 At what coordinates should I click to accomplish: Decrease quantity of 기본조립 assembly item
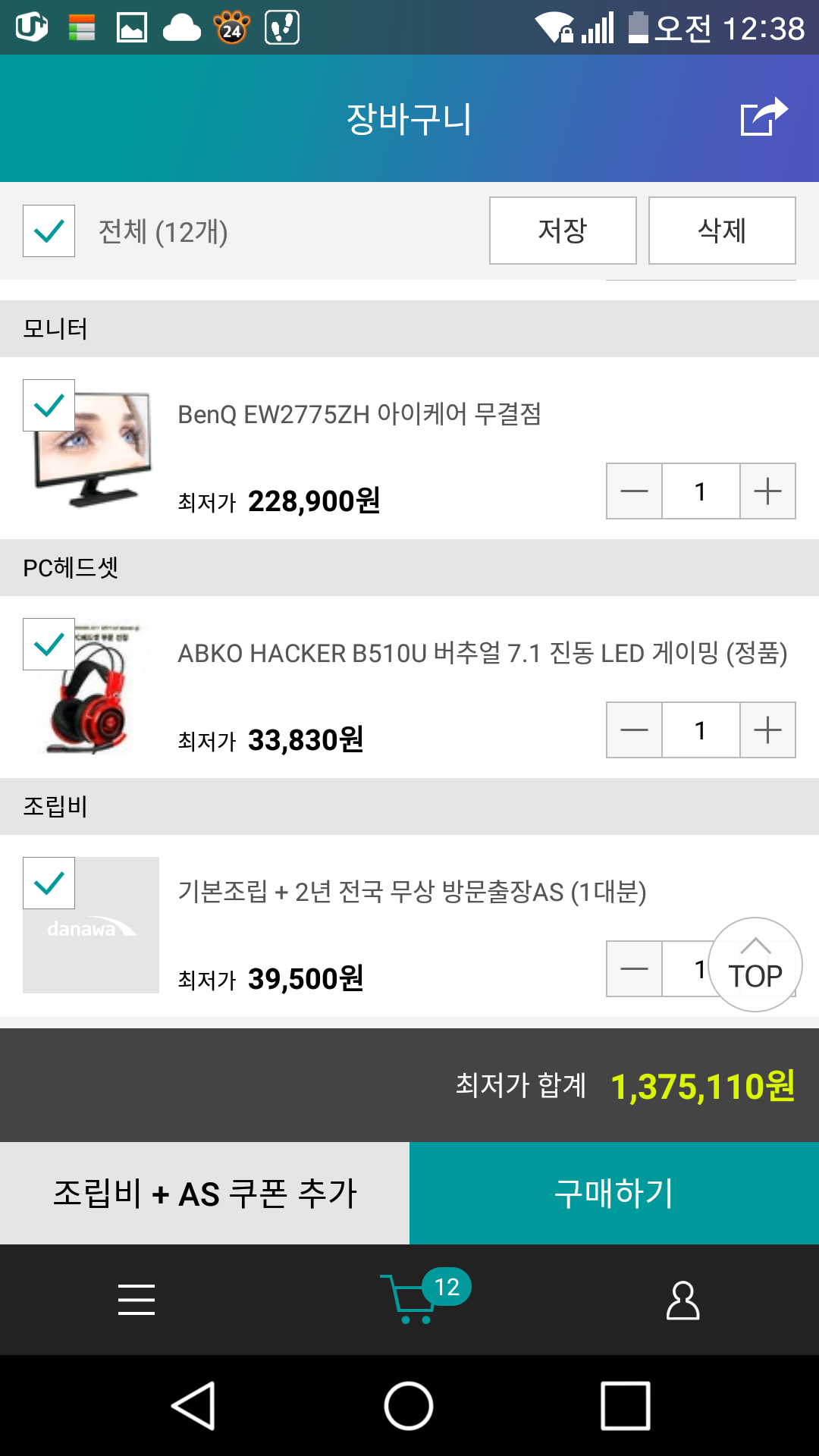click(635, 968)
